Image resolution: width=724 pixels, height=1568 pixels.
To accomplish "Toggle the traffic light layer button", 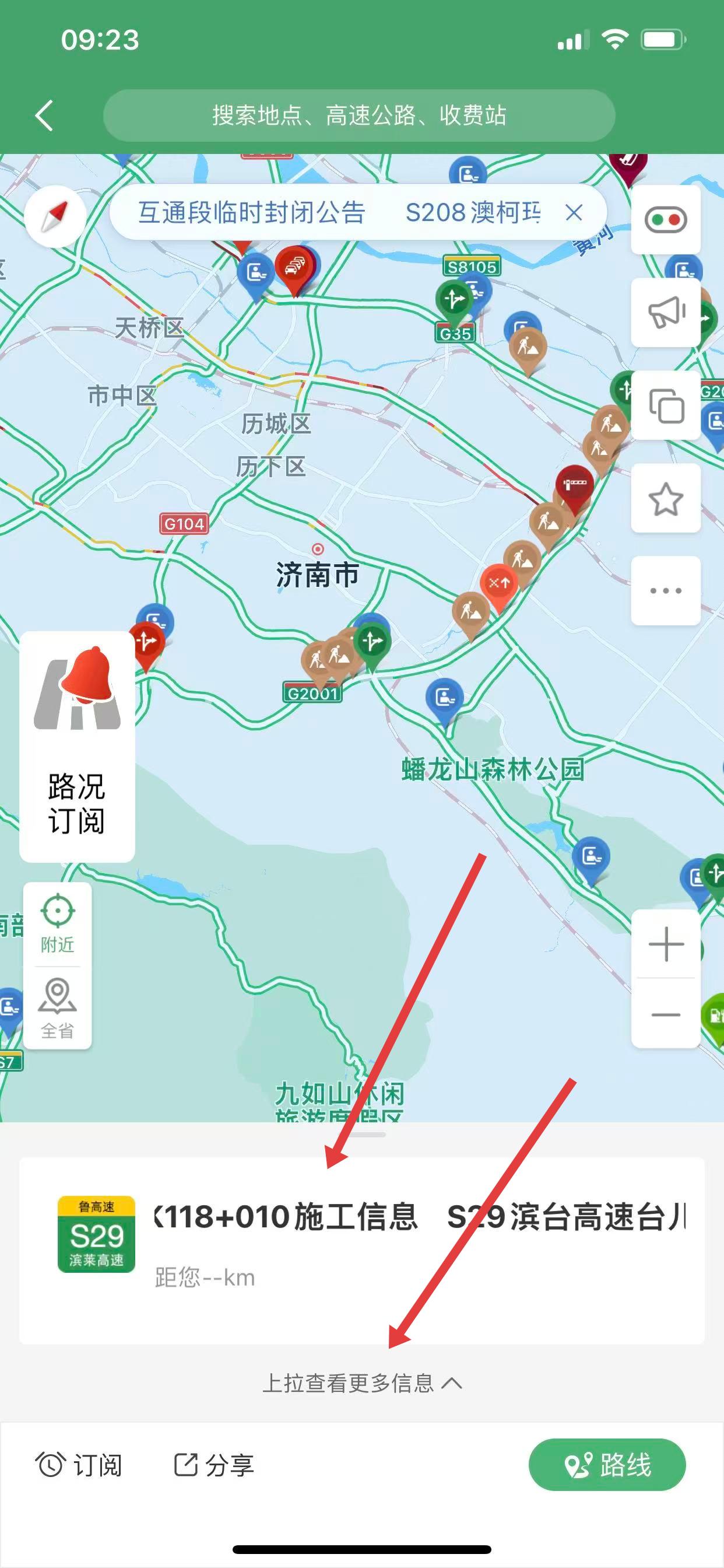I will pyautogui.click(x=666, y=220).
